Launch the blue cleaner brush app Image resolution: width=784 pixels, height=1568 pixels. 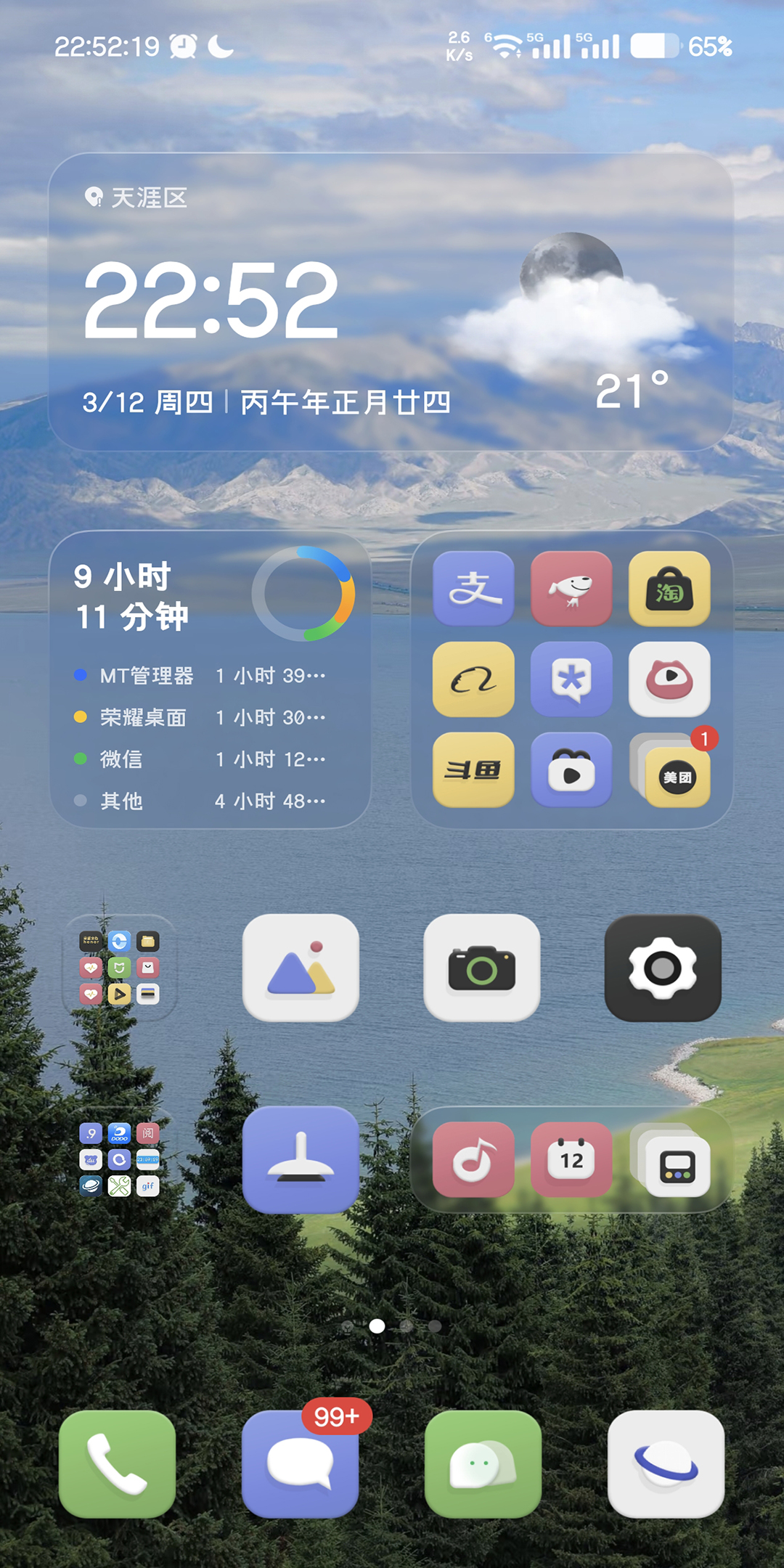(301, 1159)
